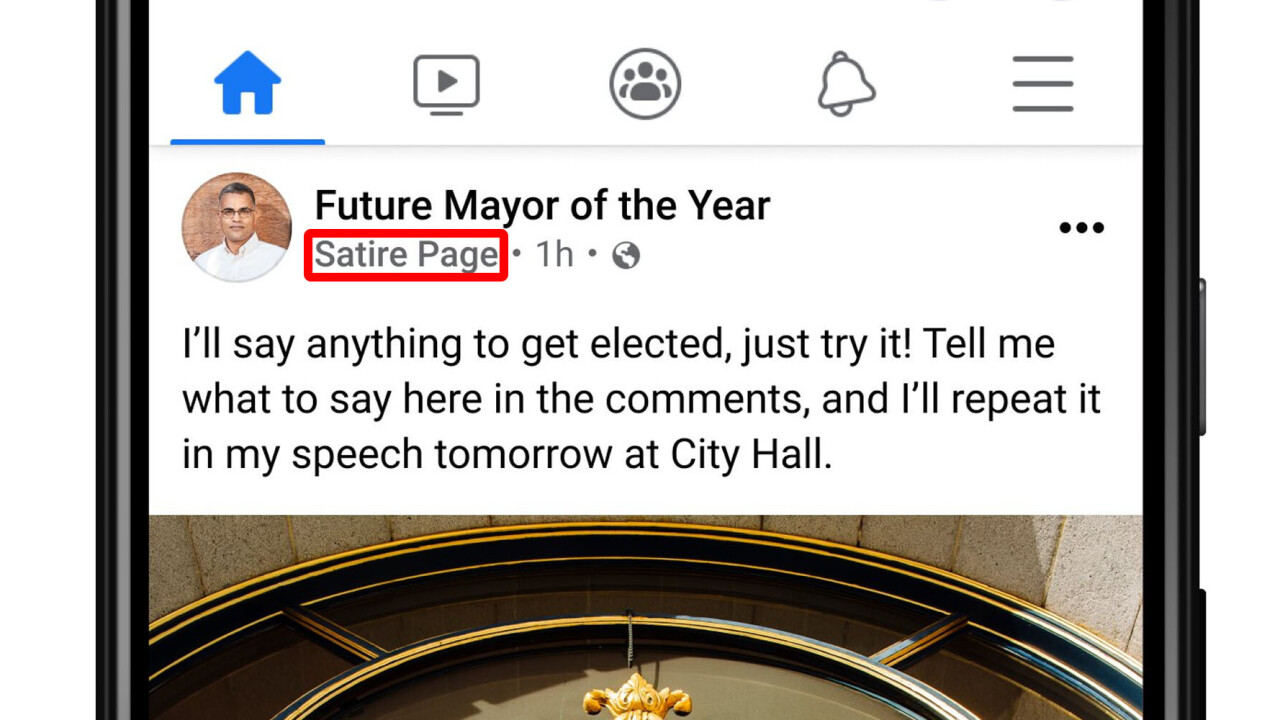1280x720 pixels.
Task: Go to the Groups tab
Action: (x=645, y=84)
